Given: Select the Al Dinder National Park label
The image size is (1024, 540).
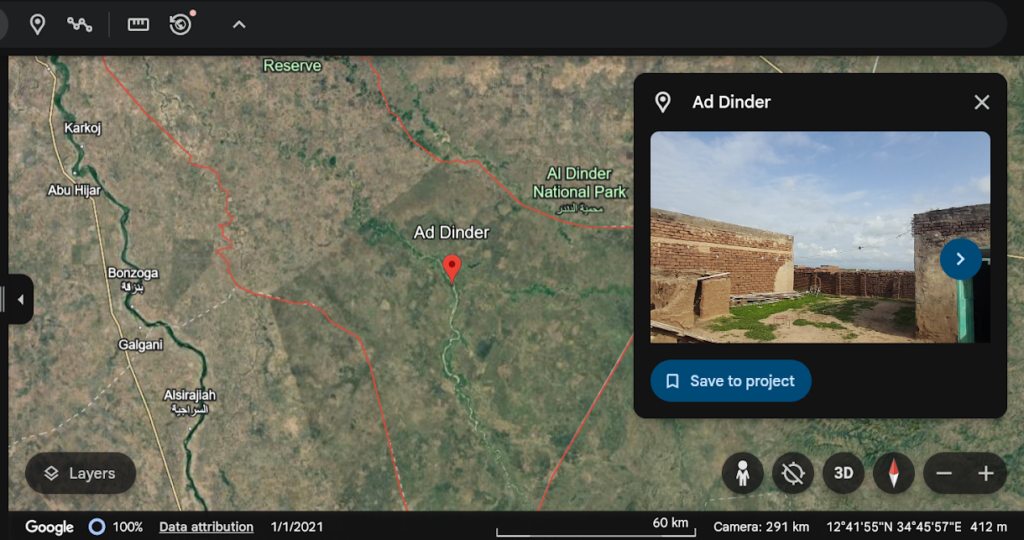Looking at the screenshot, I should click(x=579, y=182).
